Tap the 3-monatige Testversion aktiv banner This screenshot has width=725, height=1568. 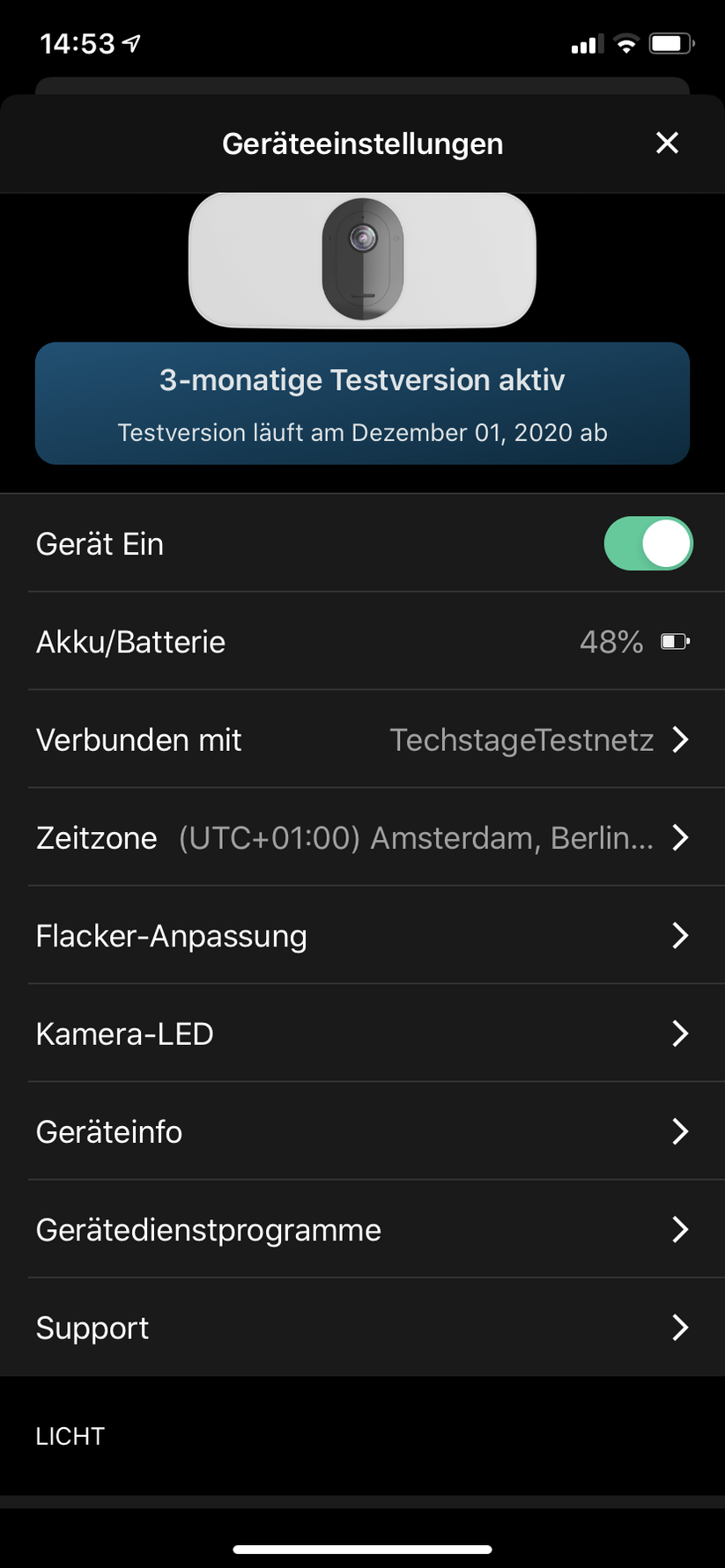[362, 403]
